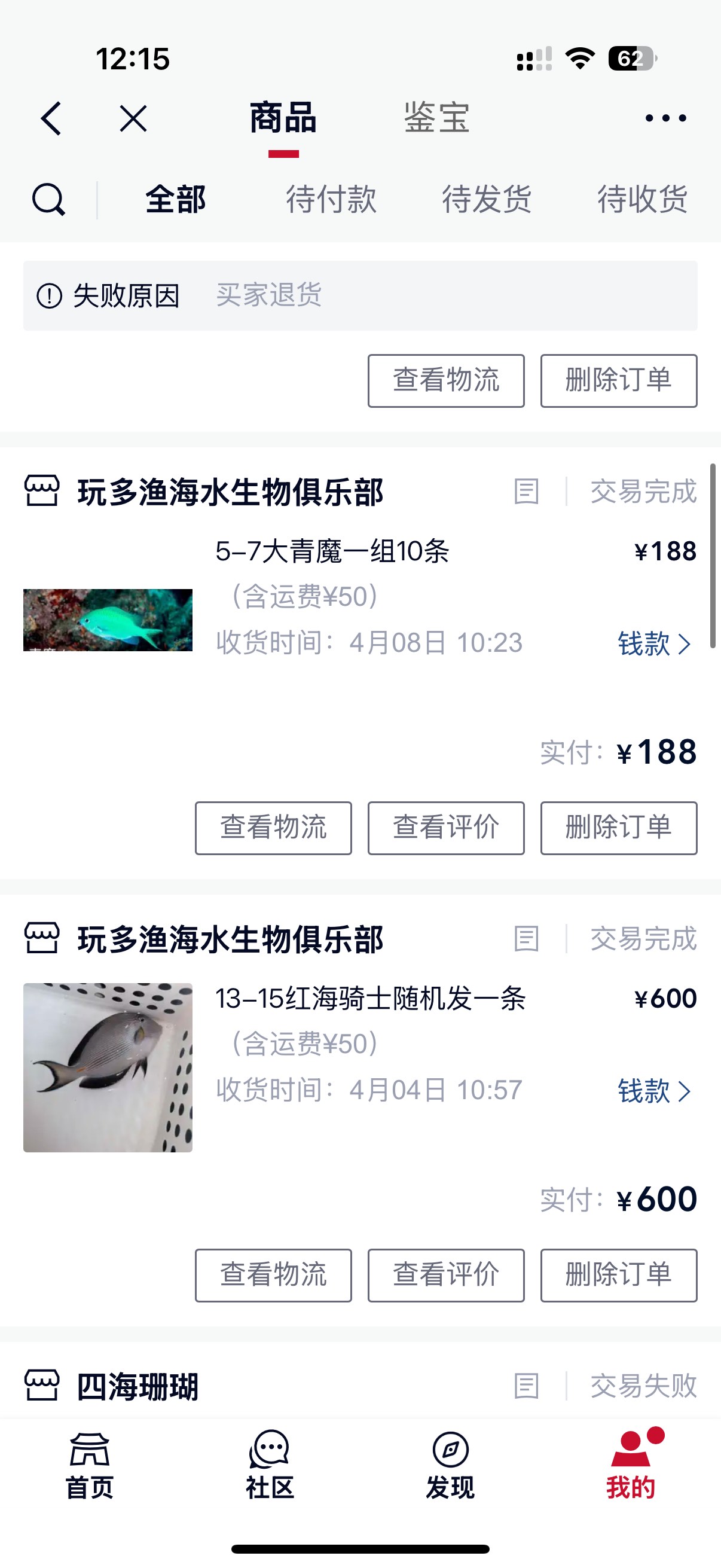Switch to the 鉴宝 tab
Screen dimensions: 721x1568
pyautogui.click(x=437, y=117)
